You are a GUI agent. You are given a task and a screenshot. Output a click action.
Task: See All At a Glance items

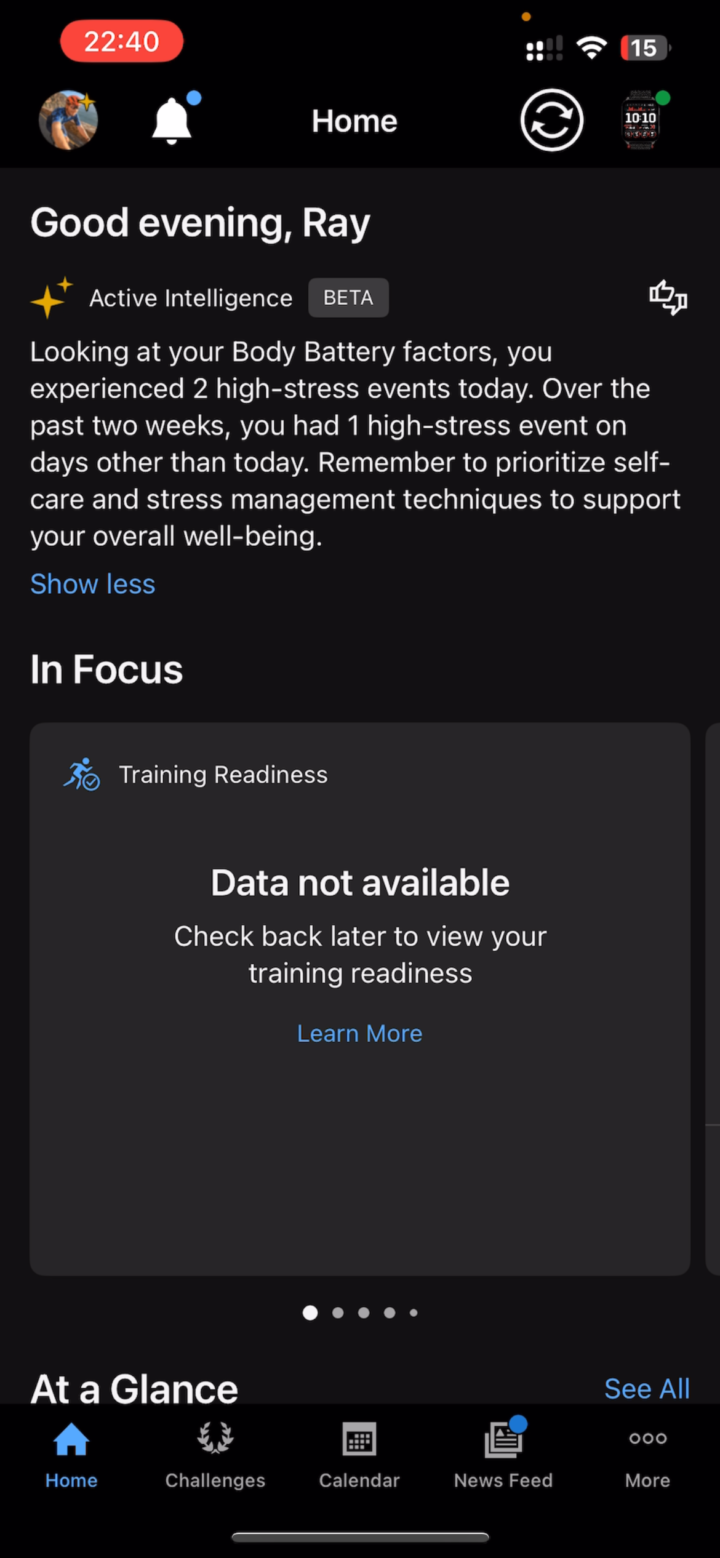[x=646, y=1388]
